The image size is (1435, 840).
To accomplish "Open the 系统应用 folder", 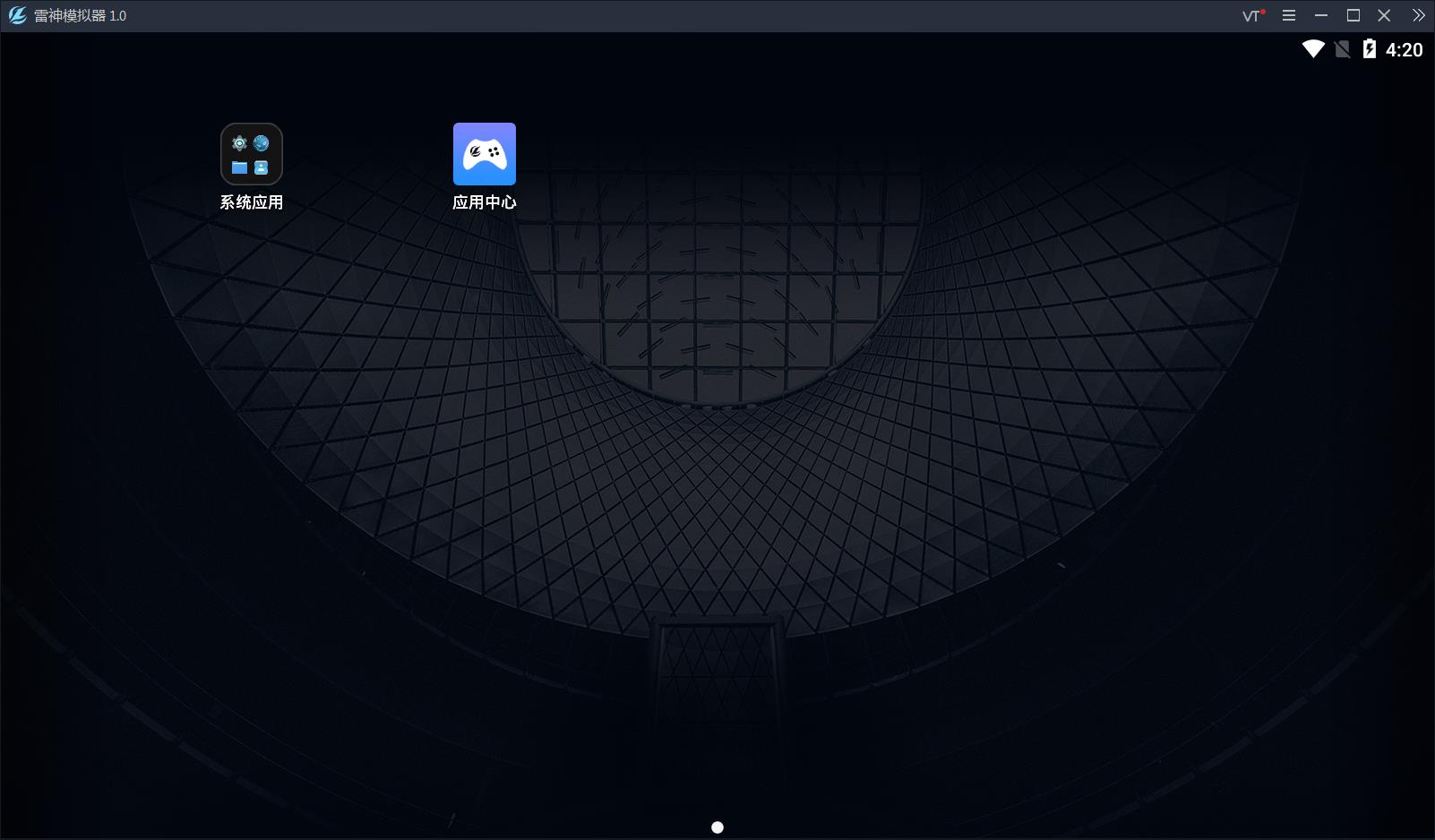I will pos(252,155).
